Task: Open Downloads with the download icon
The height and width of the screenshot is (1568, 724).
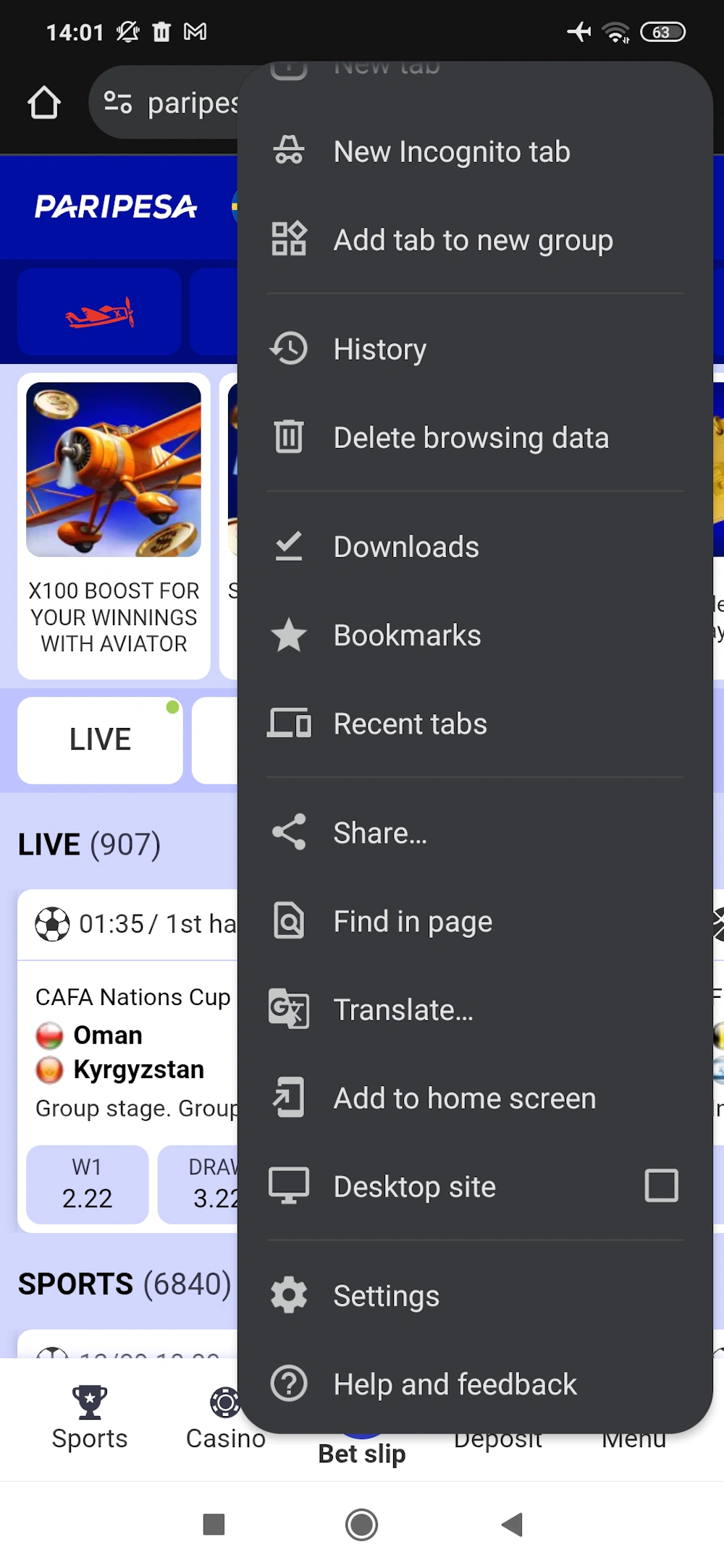Action: 288,546
